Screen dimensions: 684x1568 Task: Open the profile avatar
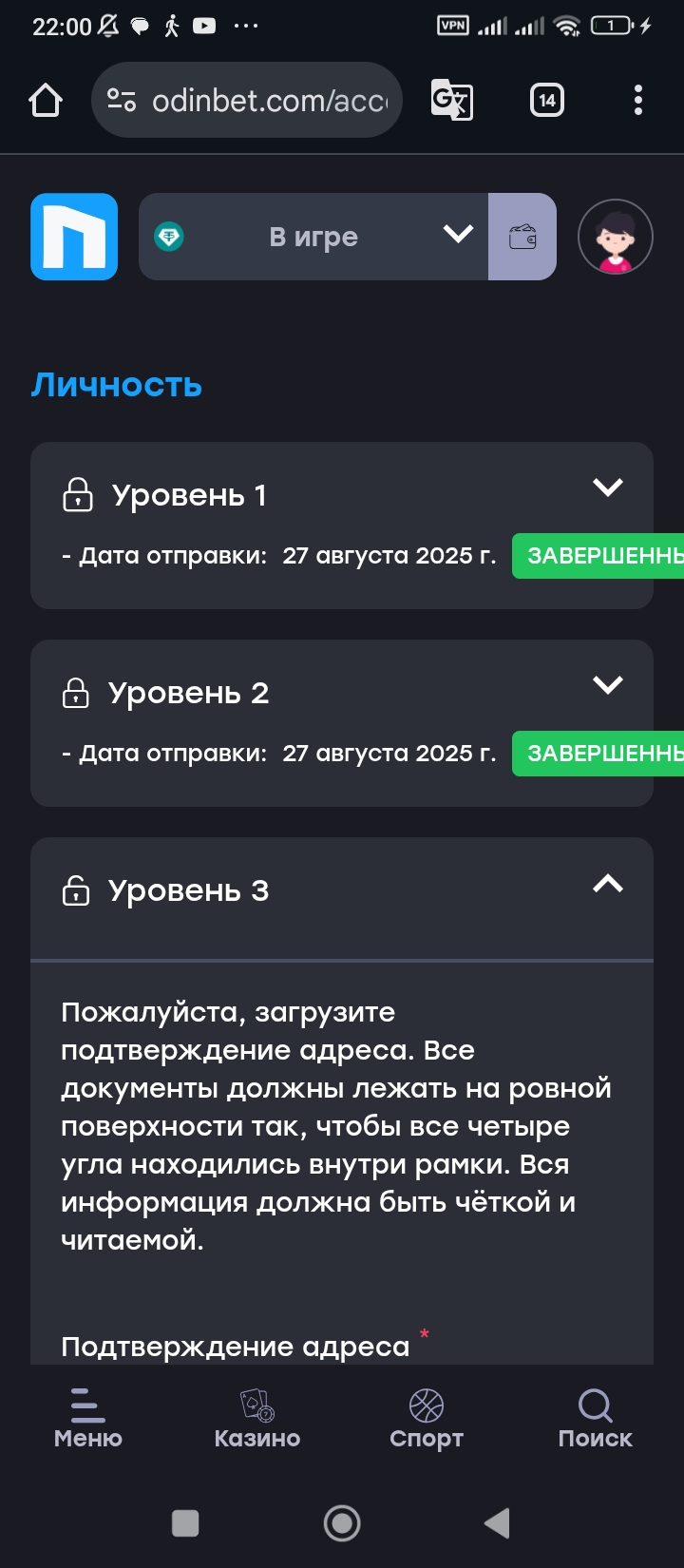click(x=615, y=237)
